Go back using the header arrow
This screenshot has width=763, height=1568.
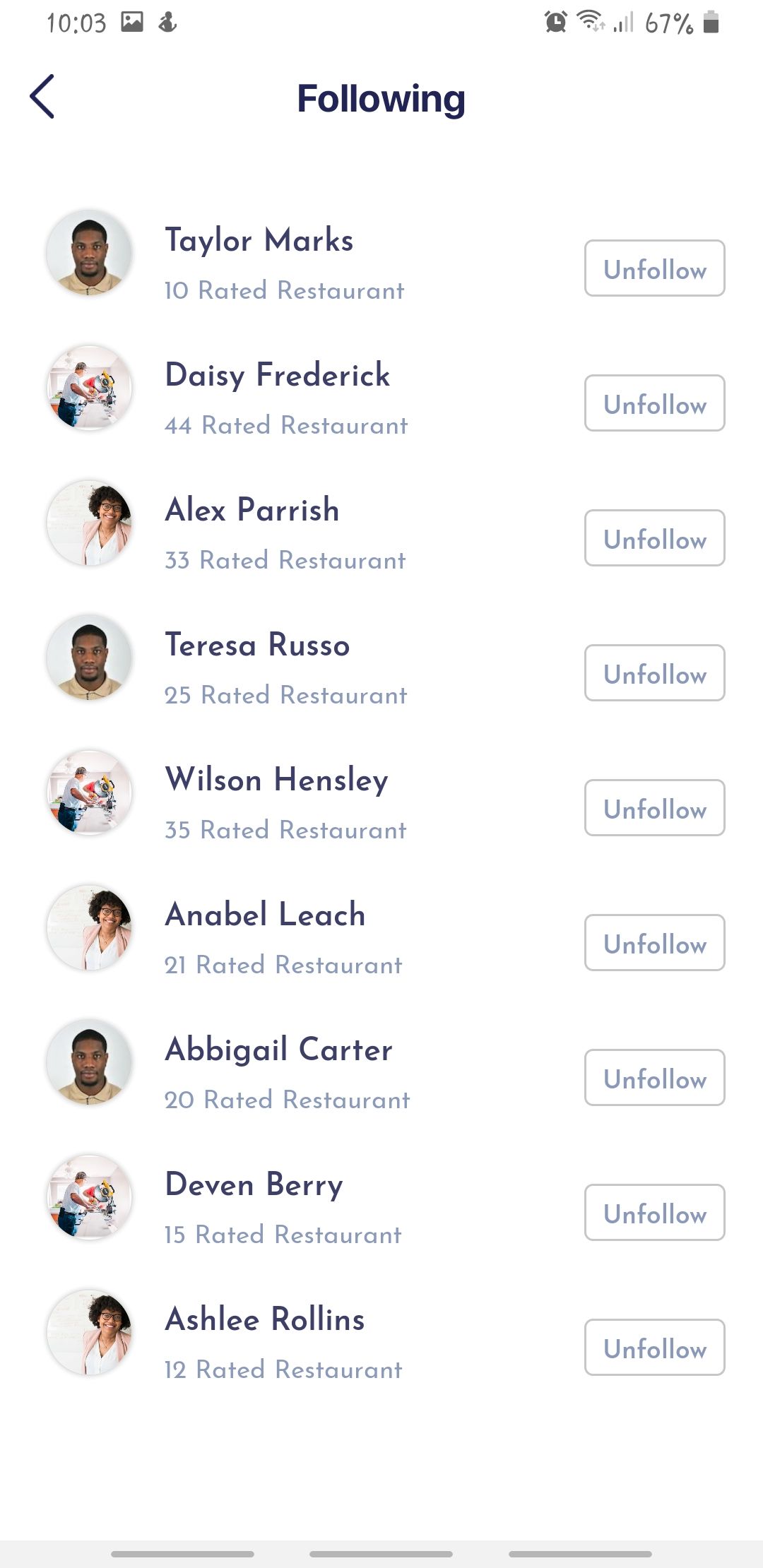42,97
